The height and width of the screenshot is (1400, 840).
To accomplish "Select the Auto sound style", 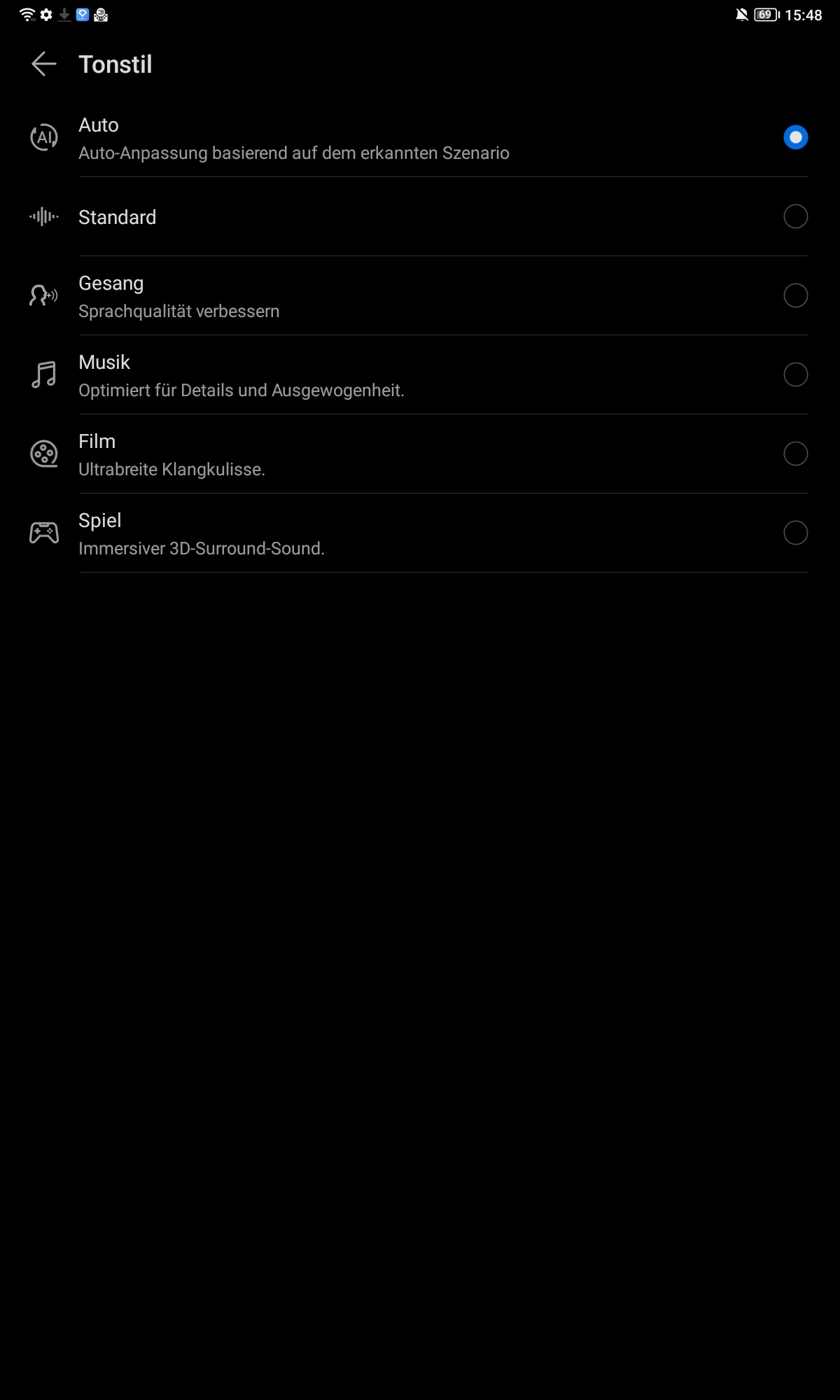I will tap(420, 138).
